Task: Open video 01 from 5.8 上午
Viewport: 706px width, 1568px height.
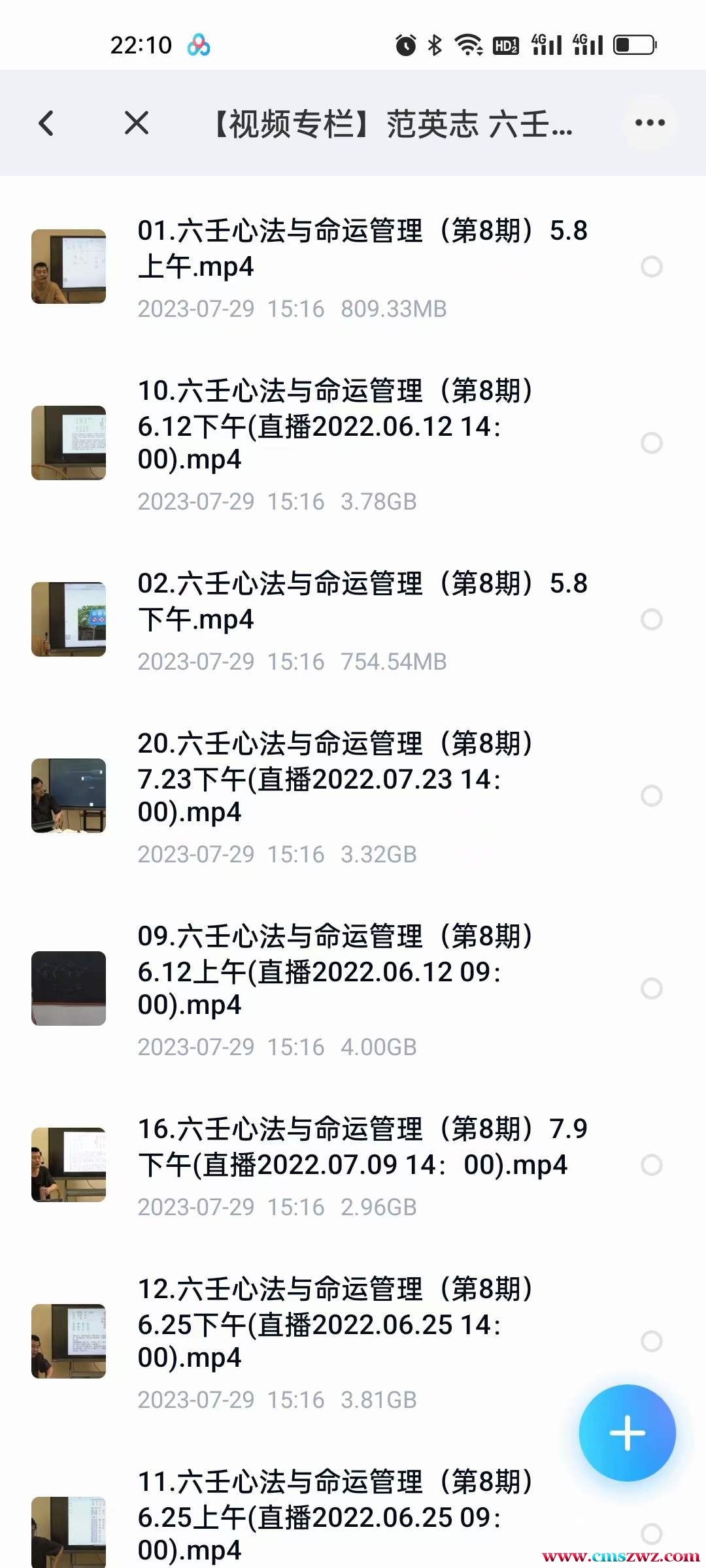Action: (361, 248)
